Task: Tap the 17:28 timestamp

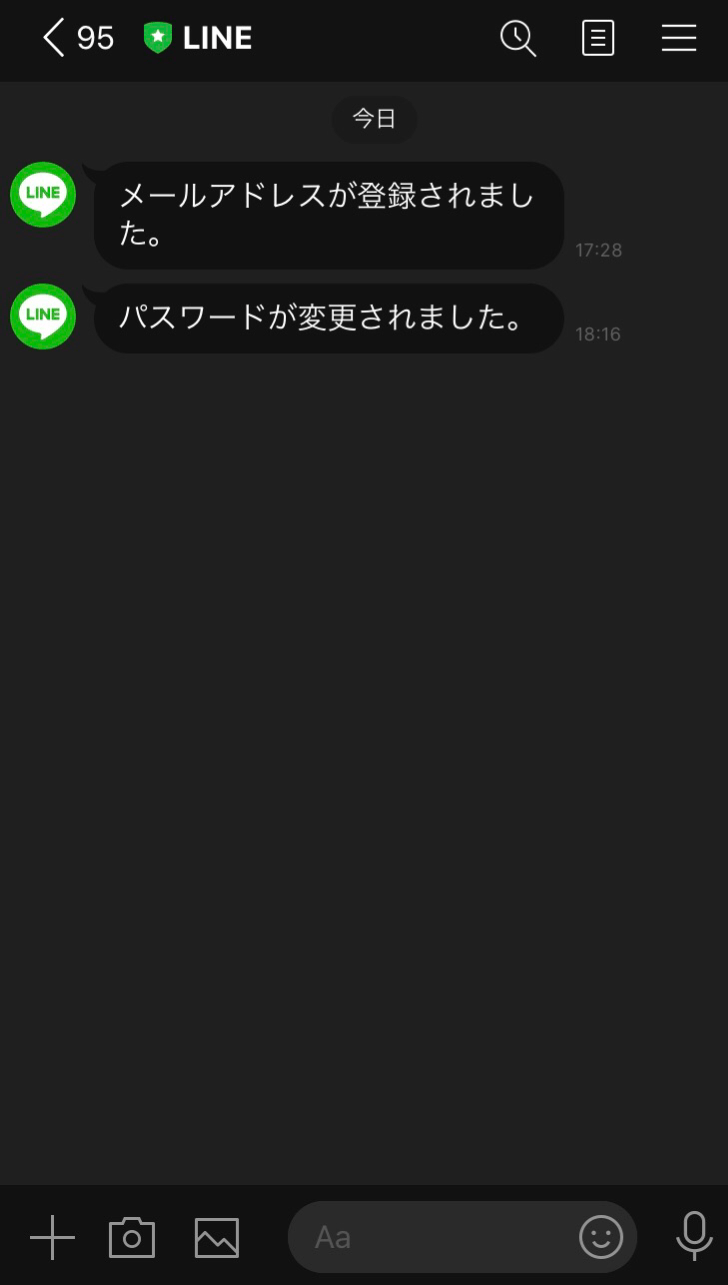Action: pyautogui.click(x=598, y=250)
